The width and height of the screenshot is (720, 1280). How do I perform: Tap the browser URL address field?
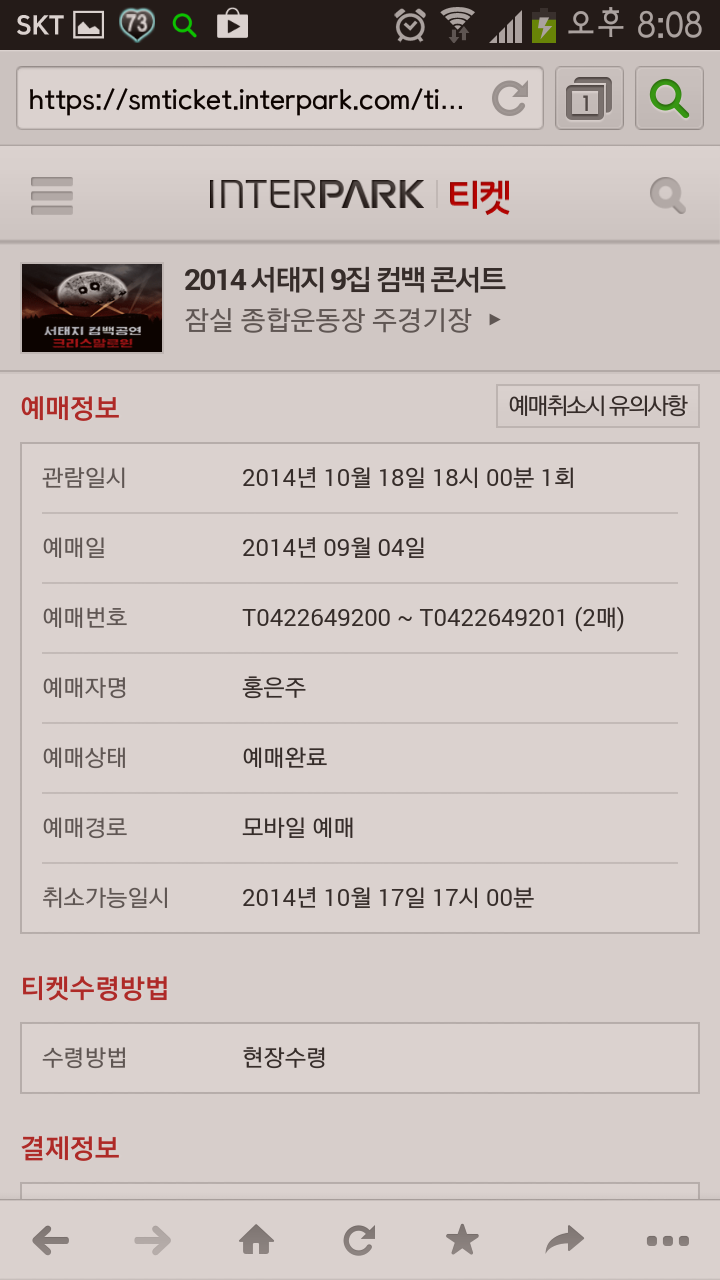250,99
